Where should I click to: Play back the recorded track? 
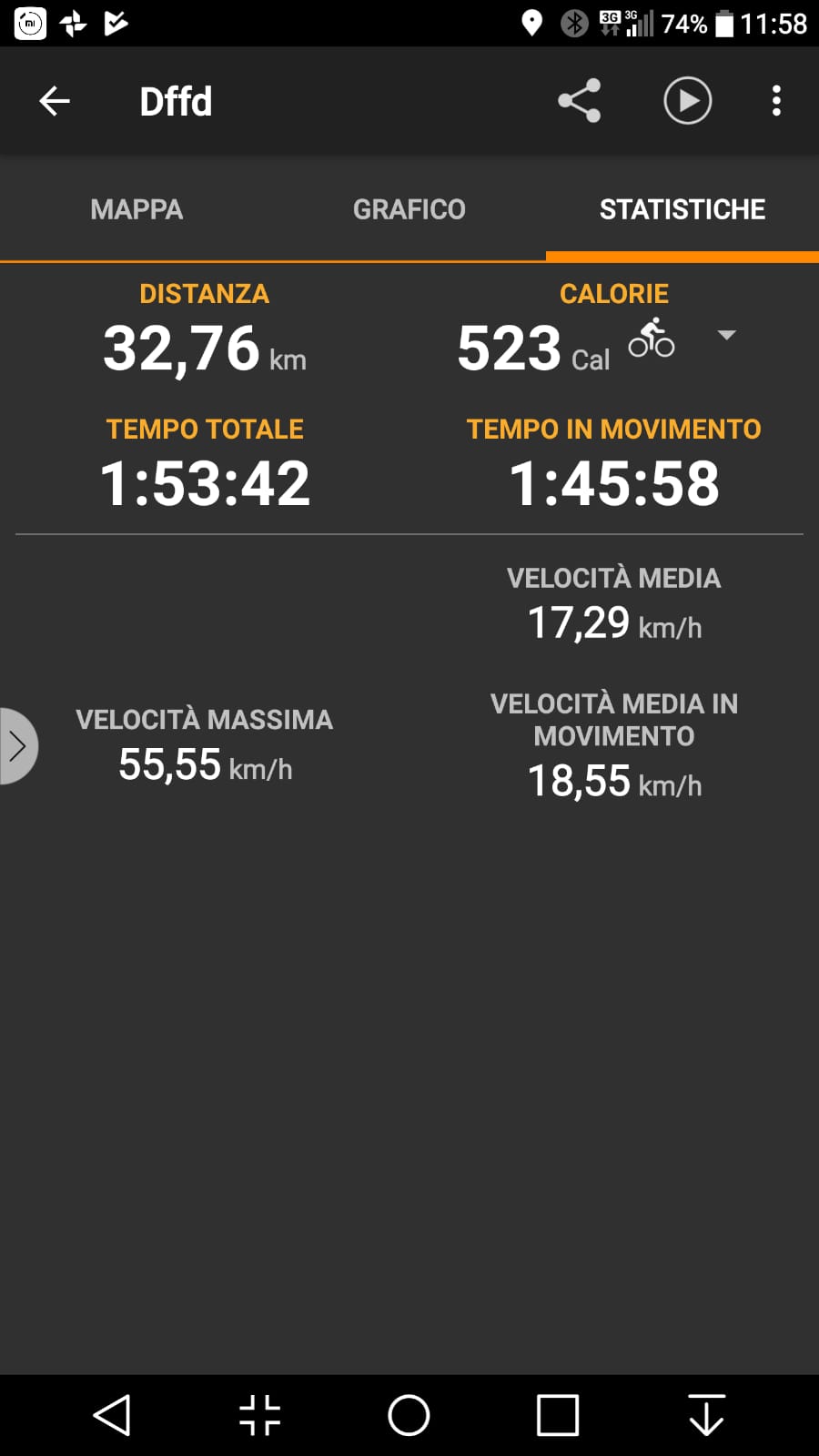point(687,101)
